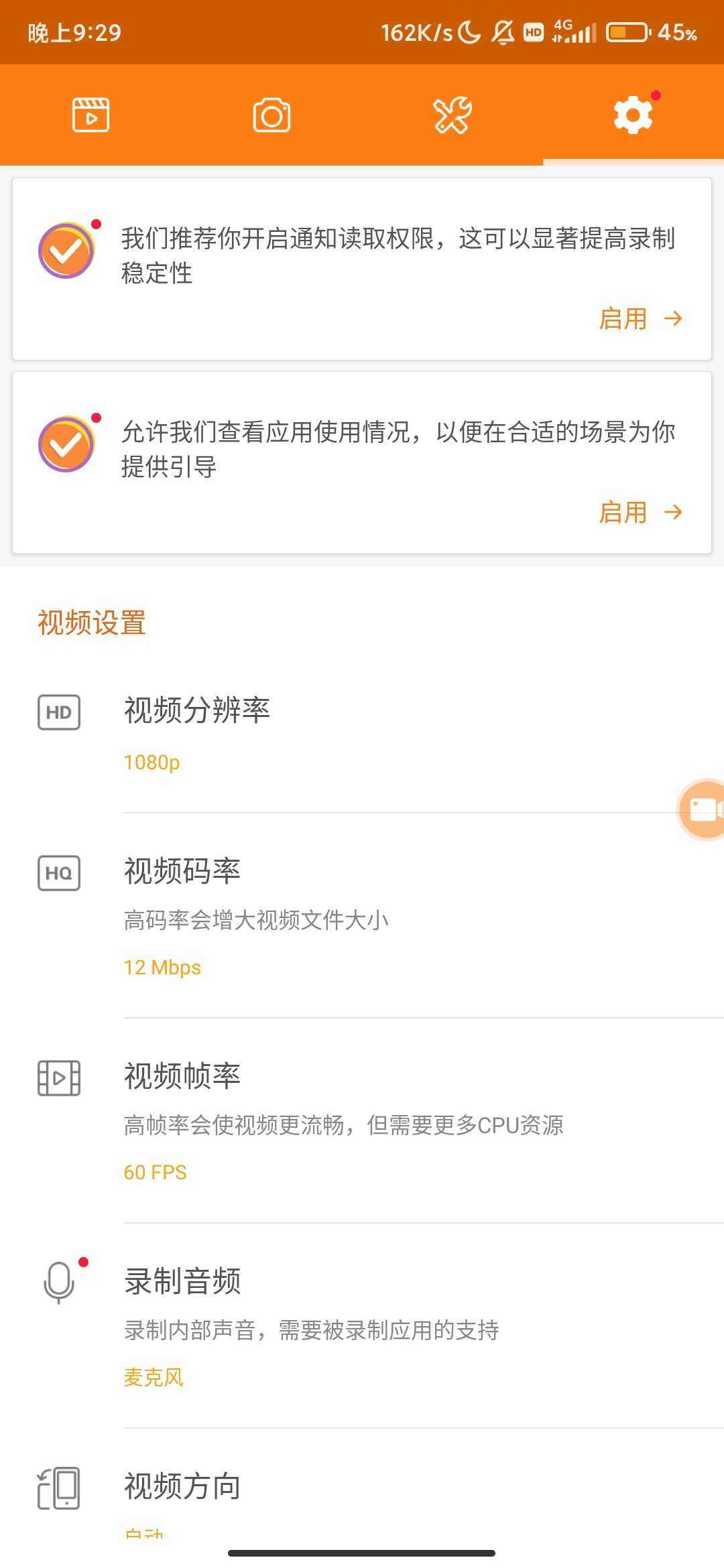The image size is (724, 1568).
Task: Open 视频帧率 frame rate setting
Action: point(362,1122)
